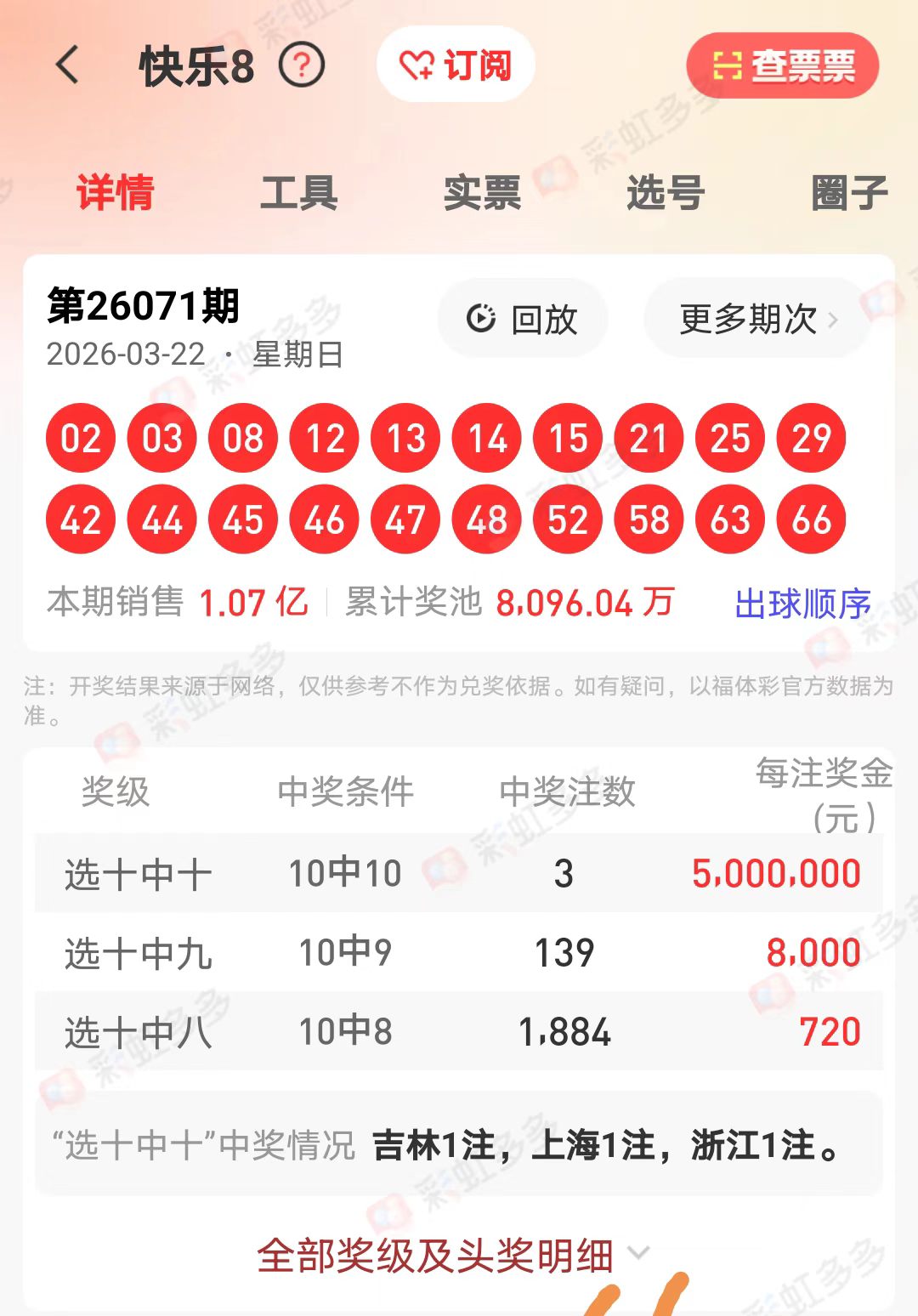The height and width of the screenshot is (1316, 918).
Task: Expand 全部奖级及头奖明细
Action: (x=452, y=1256)
